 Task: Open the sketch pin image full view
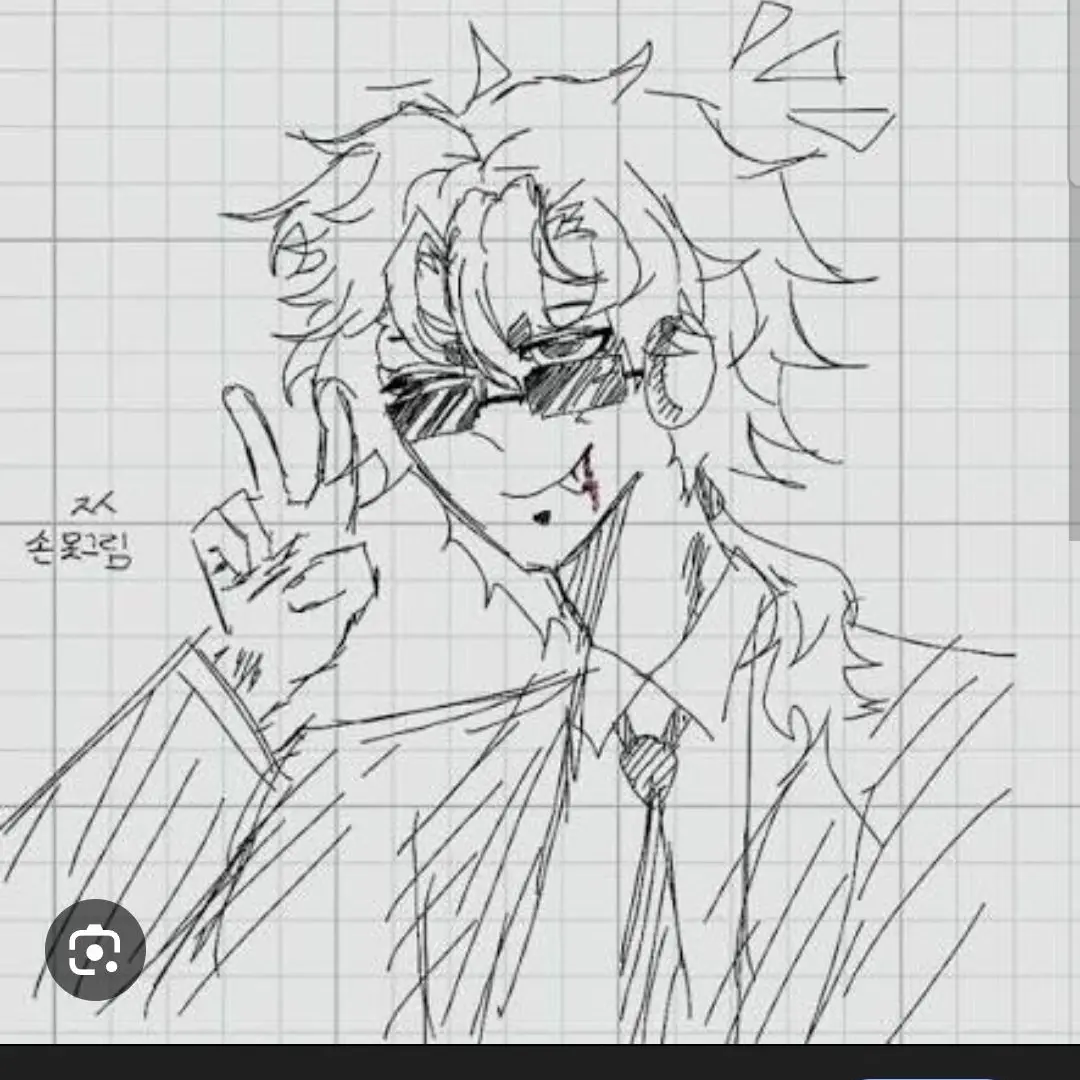[x=560, y=500]
